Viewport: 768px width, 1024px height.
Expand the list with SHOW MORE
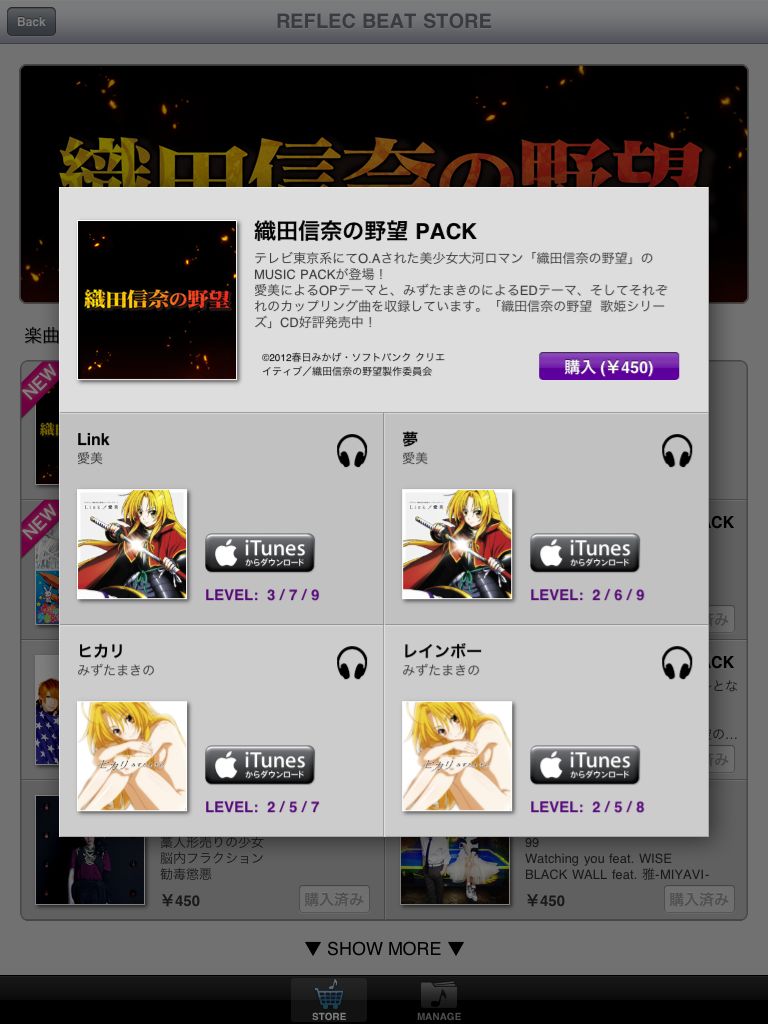pyautogui.click(x=384, y=948)
